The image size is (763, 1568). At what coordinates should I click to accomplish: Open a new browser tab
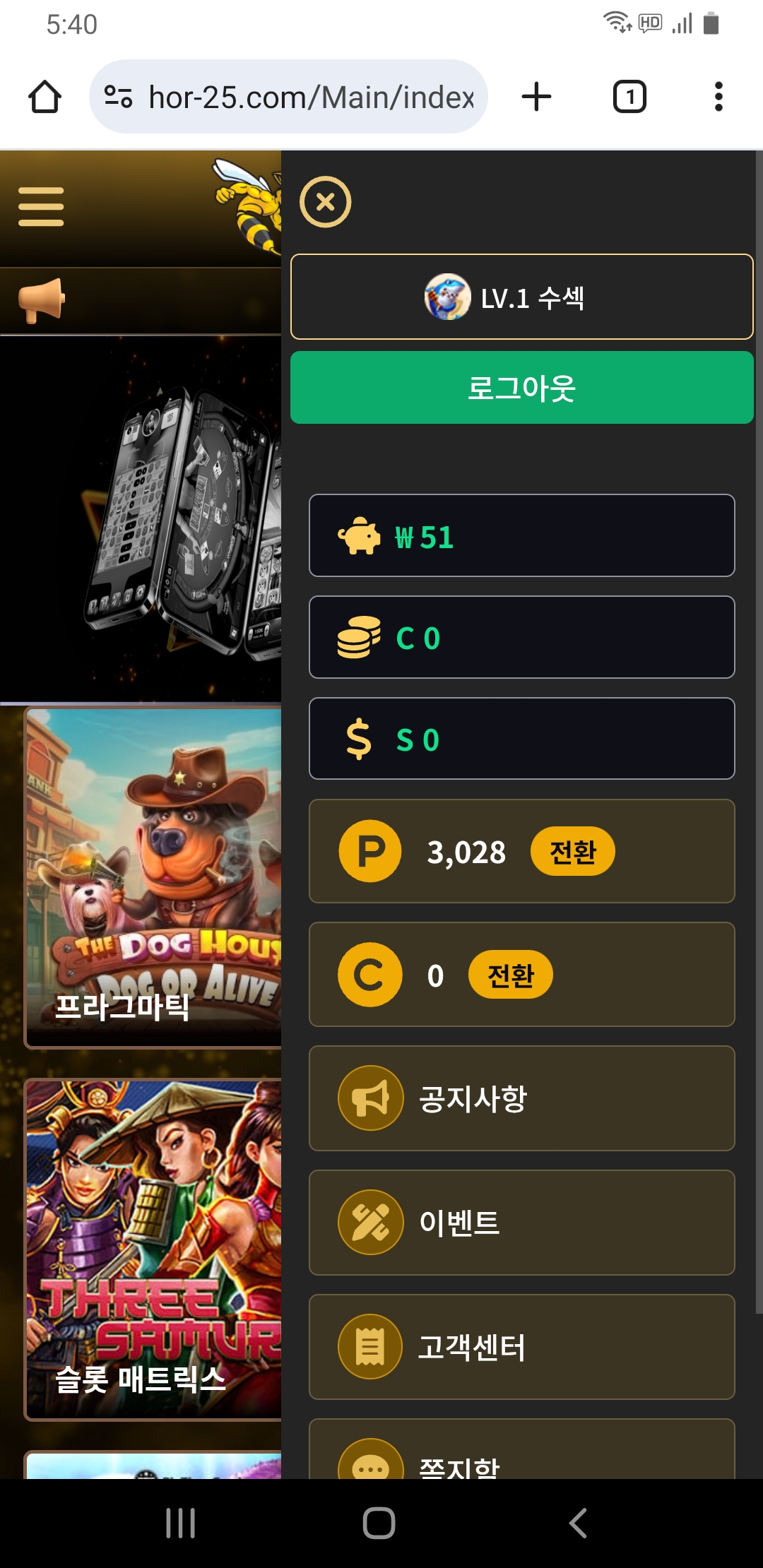click(536, 97)
